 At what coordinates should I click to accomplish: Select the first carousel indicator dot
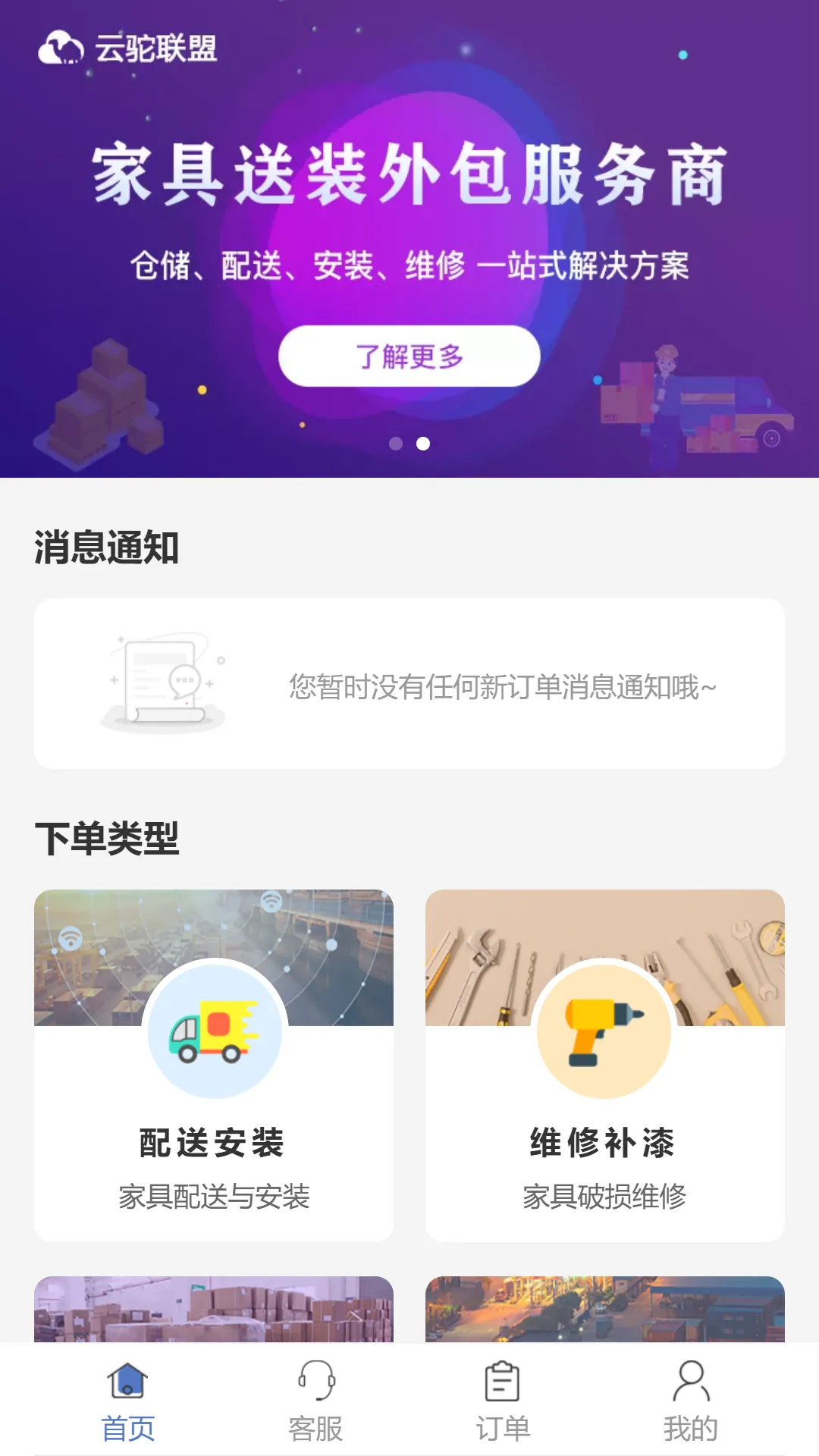click(395, 444)
